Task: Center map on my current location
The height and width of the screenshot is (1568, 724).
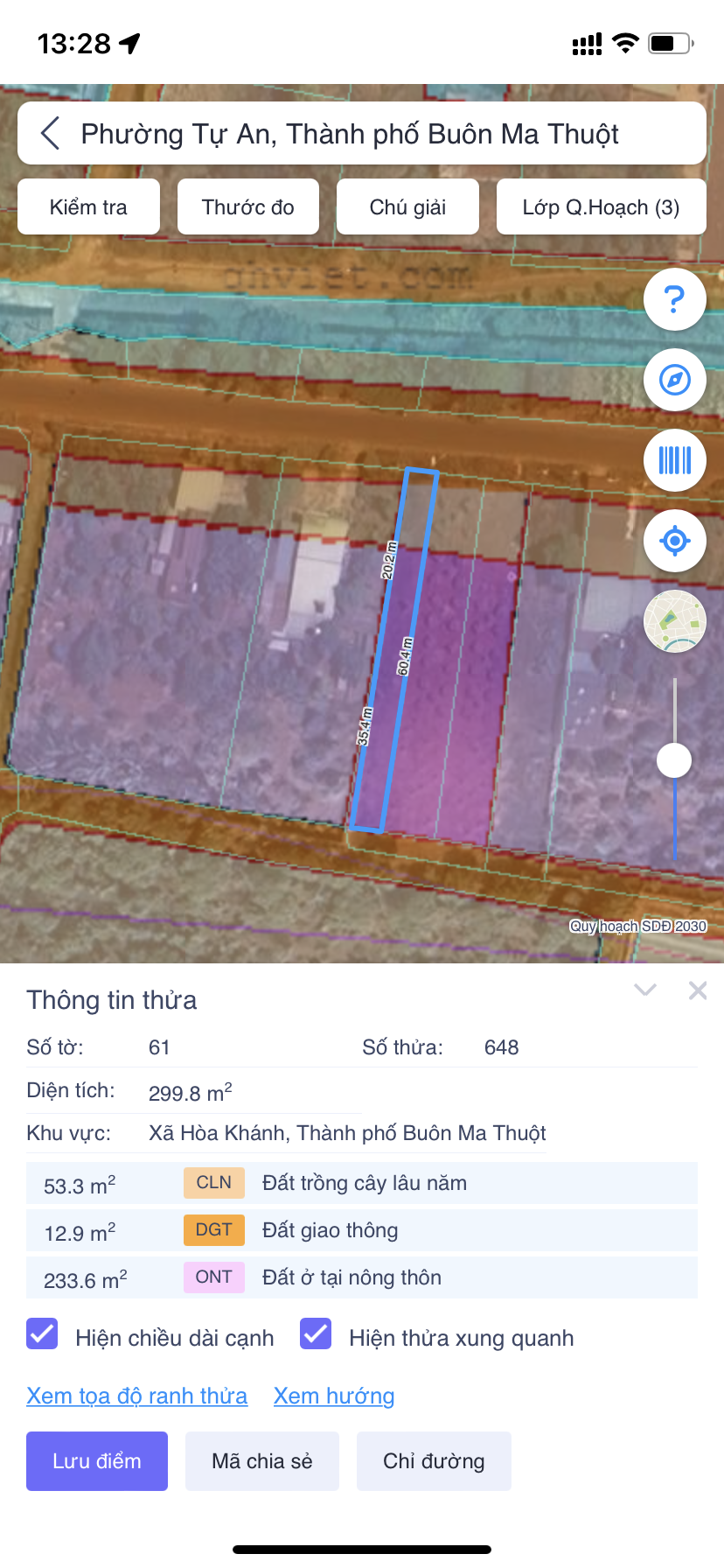Action: tap(674, 541)
